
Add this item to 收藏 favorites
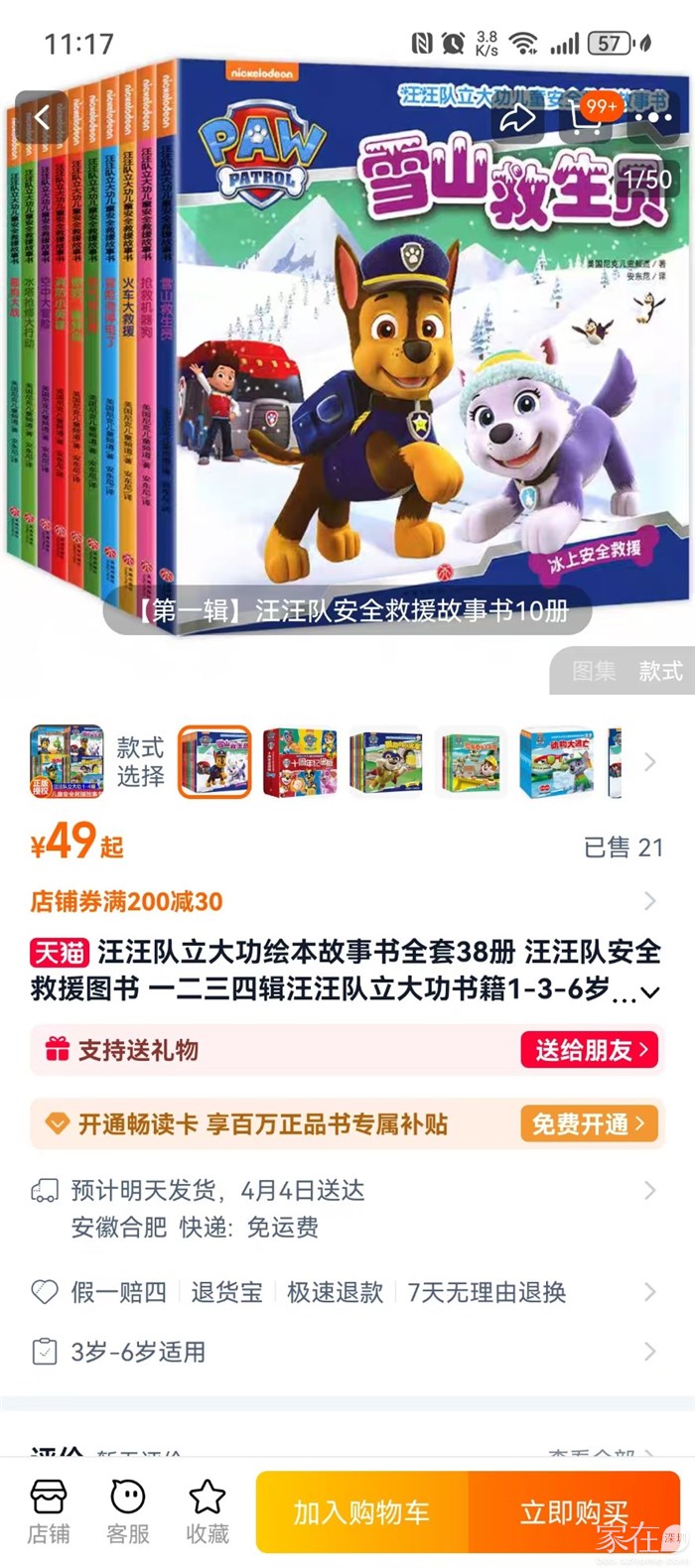click(208, 1512)
